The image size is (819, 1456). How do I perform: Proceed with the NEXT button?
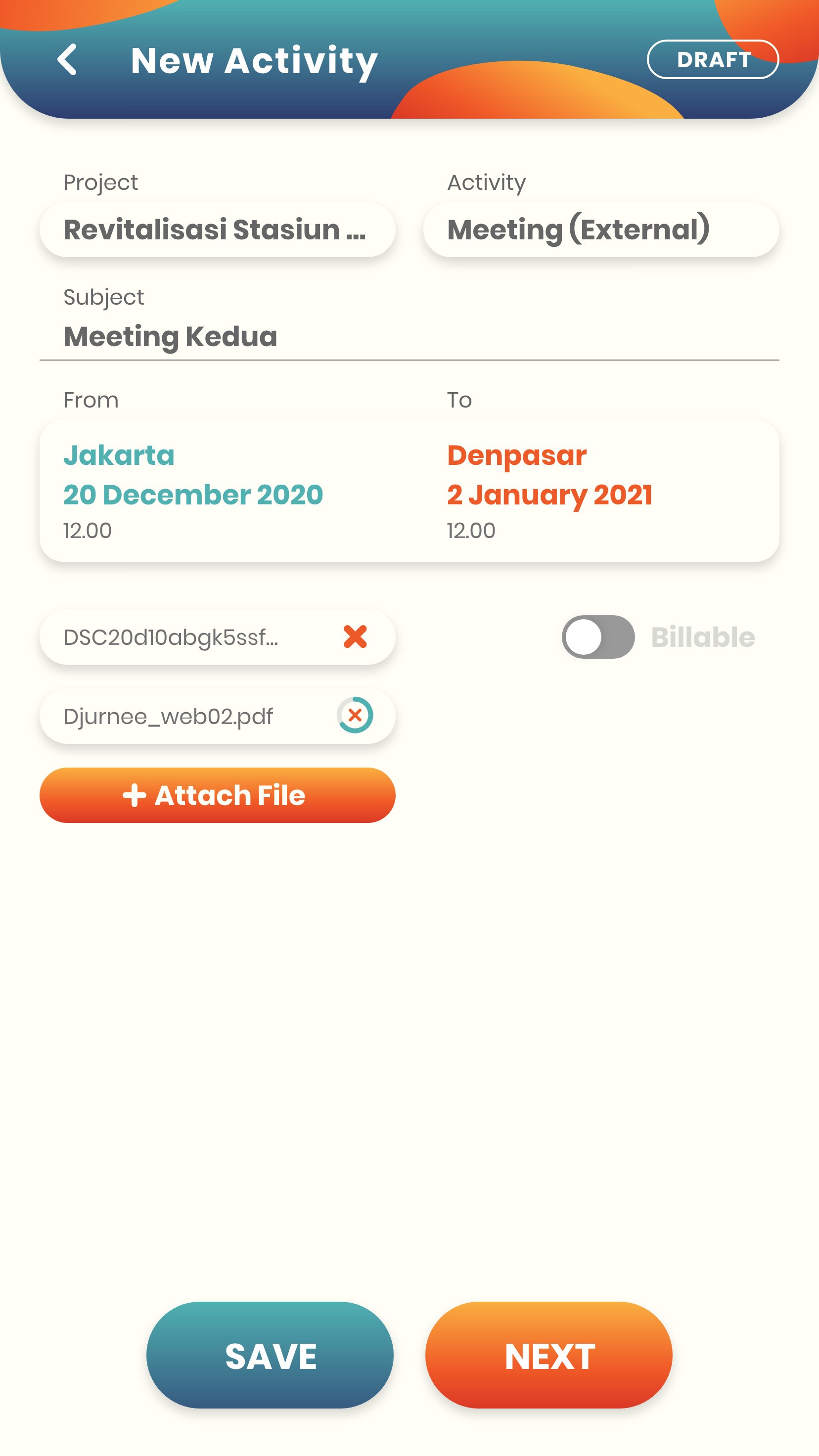549,1356
